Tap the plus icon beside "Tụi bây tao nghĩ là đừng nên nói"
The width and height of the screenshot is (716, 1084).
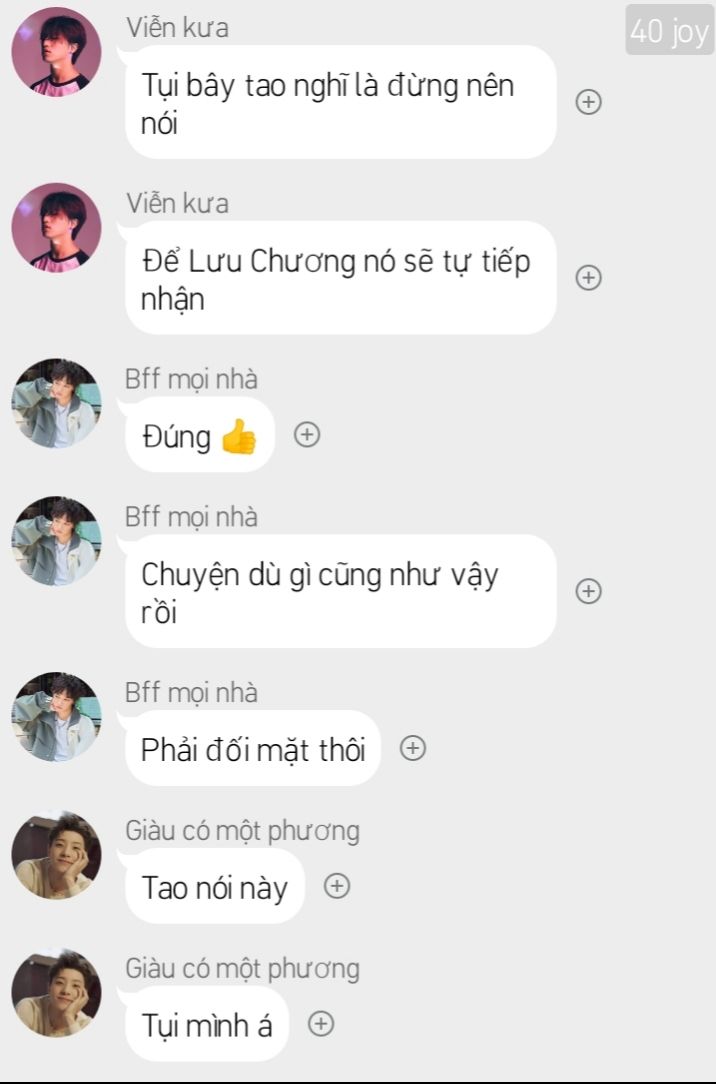(x=589, y=102)
